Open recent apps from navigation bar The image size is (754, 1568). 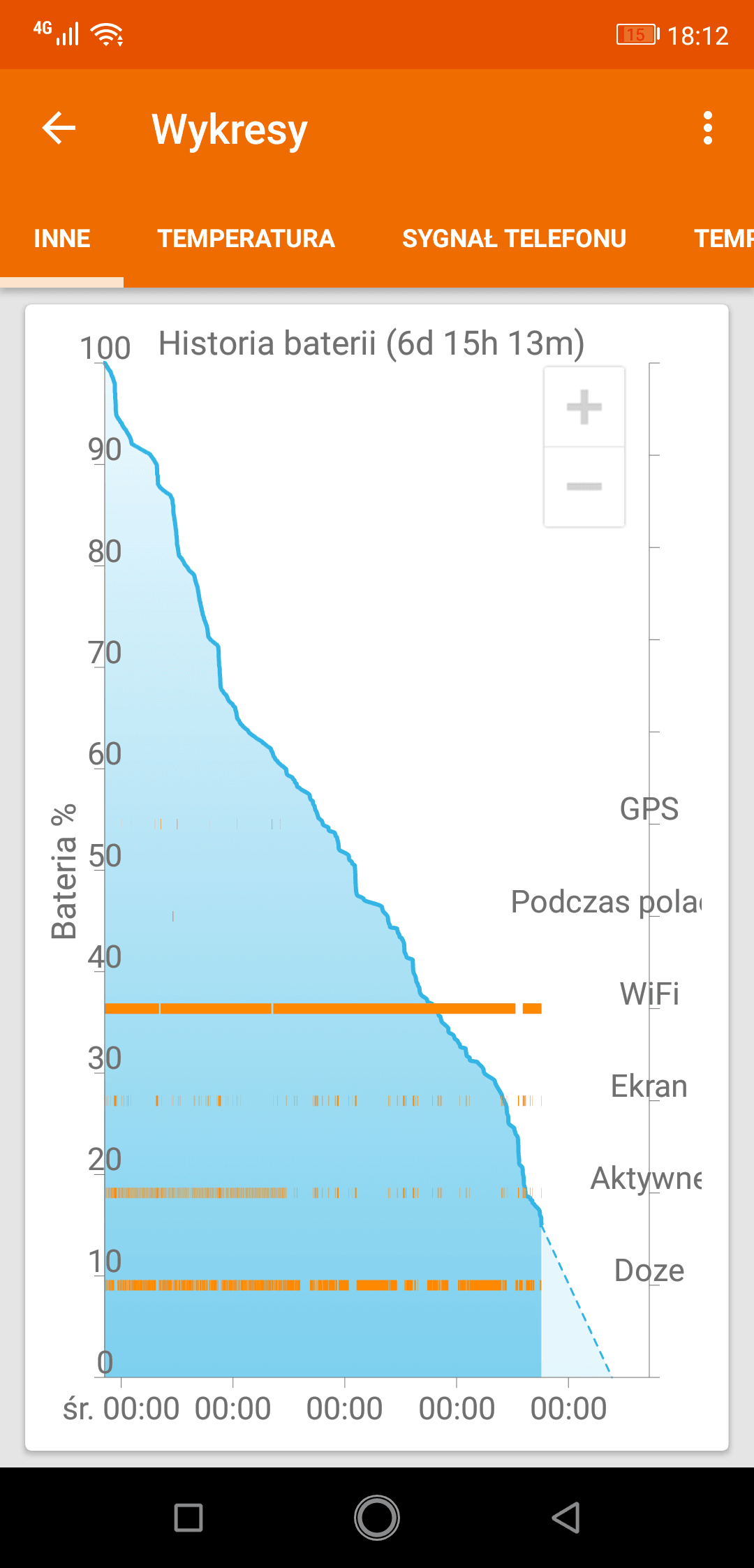click(188, 1518)
